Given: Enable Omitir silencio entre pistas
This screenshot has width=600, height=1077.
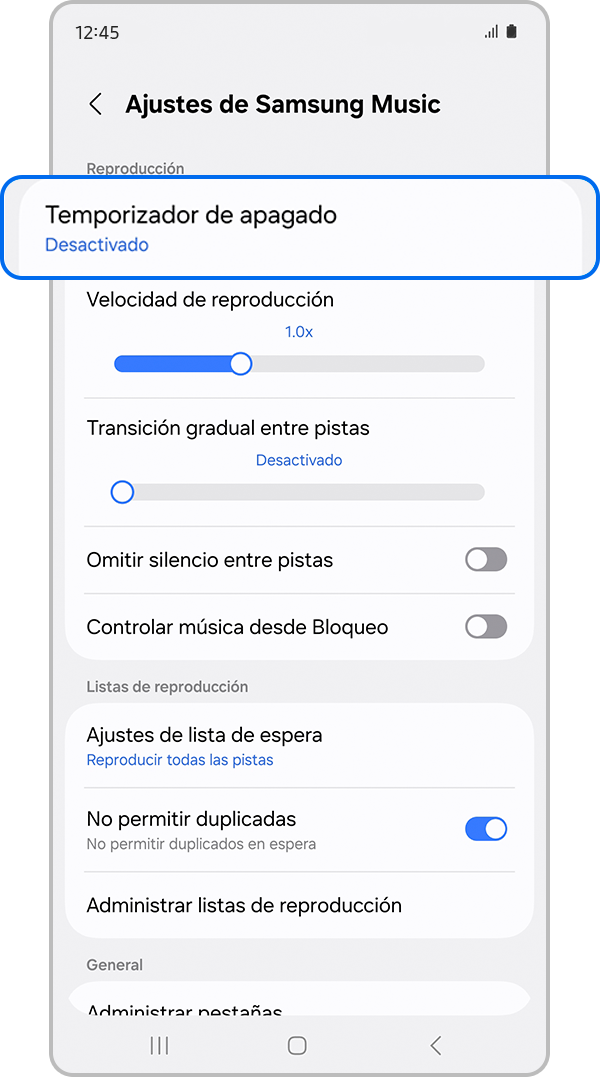Looking at the screenshot, I should pyautogui.click(x=486, y=560).
